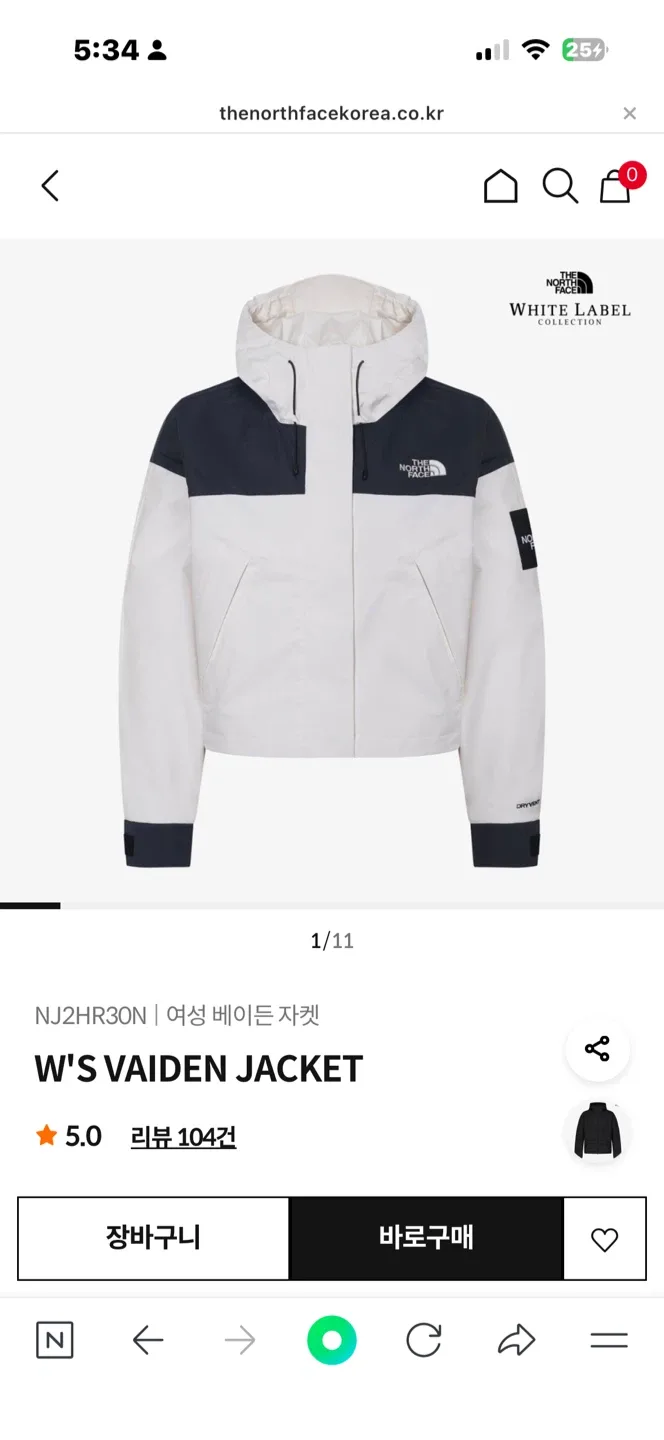Viewport: 664px width, 1440px height.
Task: View the shopping bag
Action: (616, 186)
